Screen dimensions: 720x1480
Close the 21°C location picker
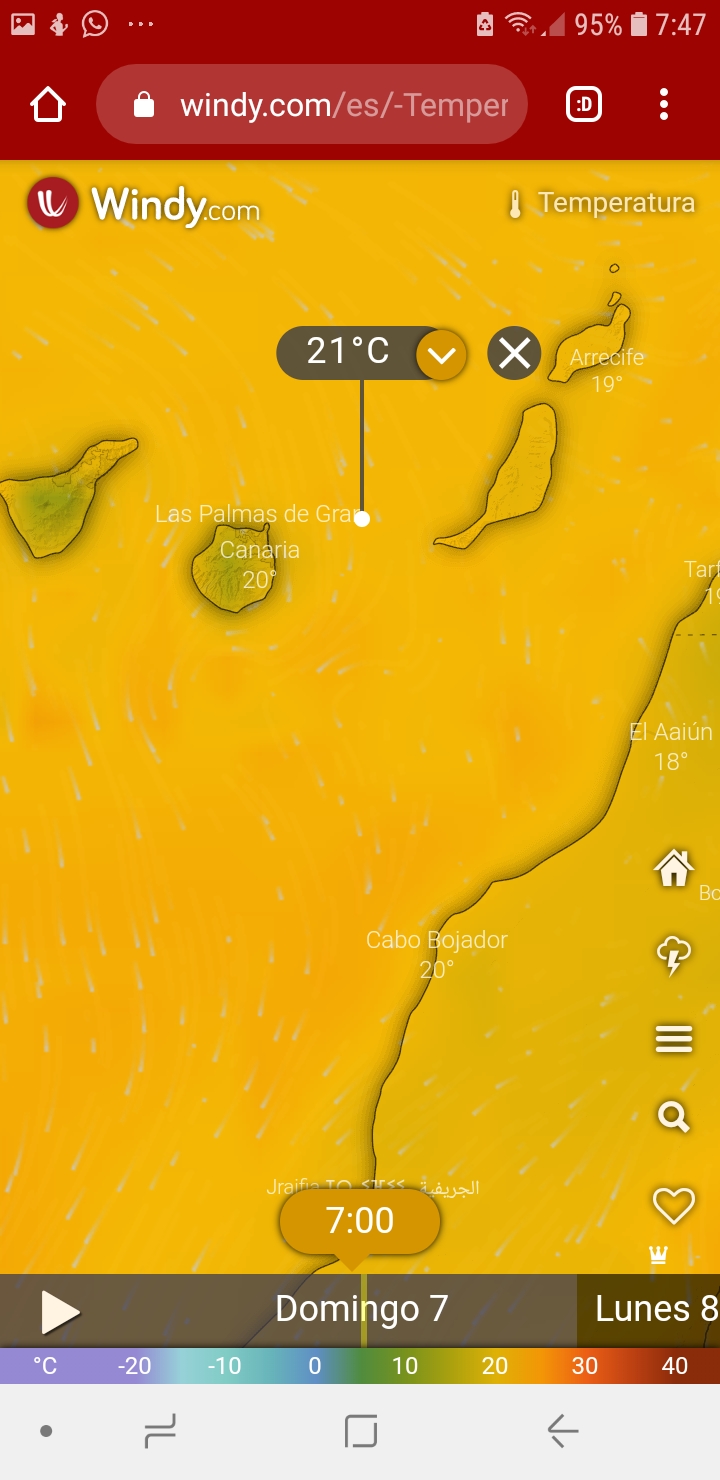tap(514, 353)
